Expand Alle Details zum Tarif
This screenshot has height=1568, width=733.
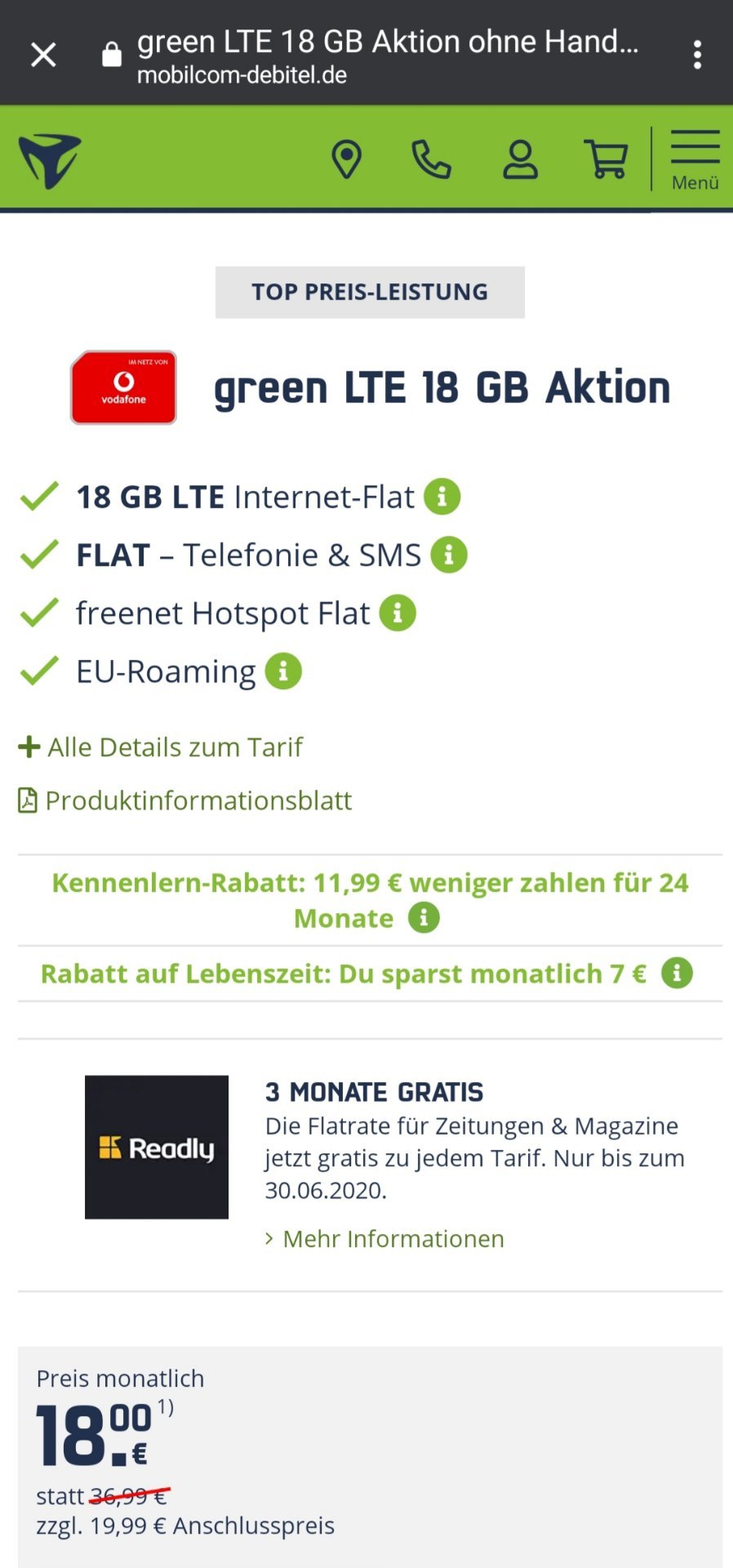[161, 747]
